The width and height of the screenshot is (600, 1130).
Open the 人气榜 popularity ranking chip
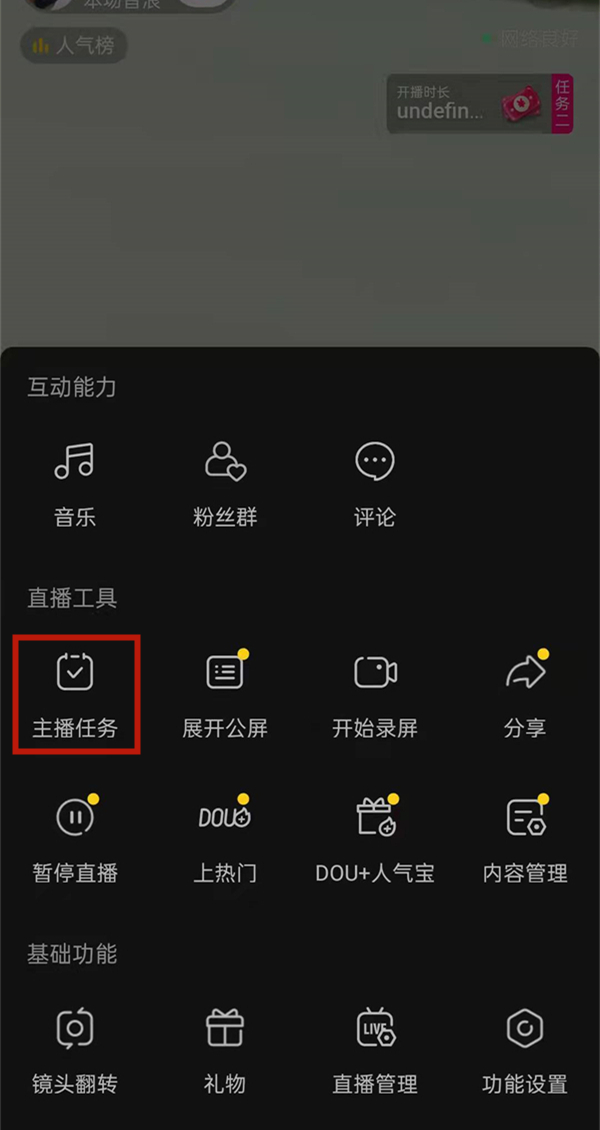(x=74, y=45)
